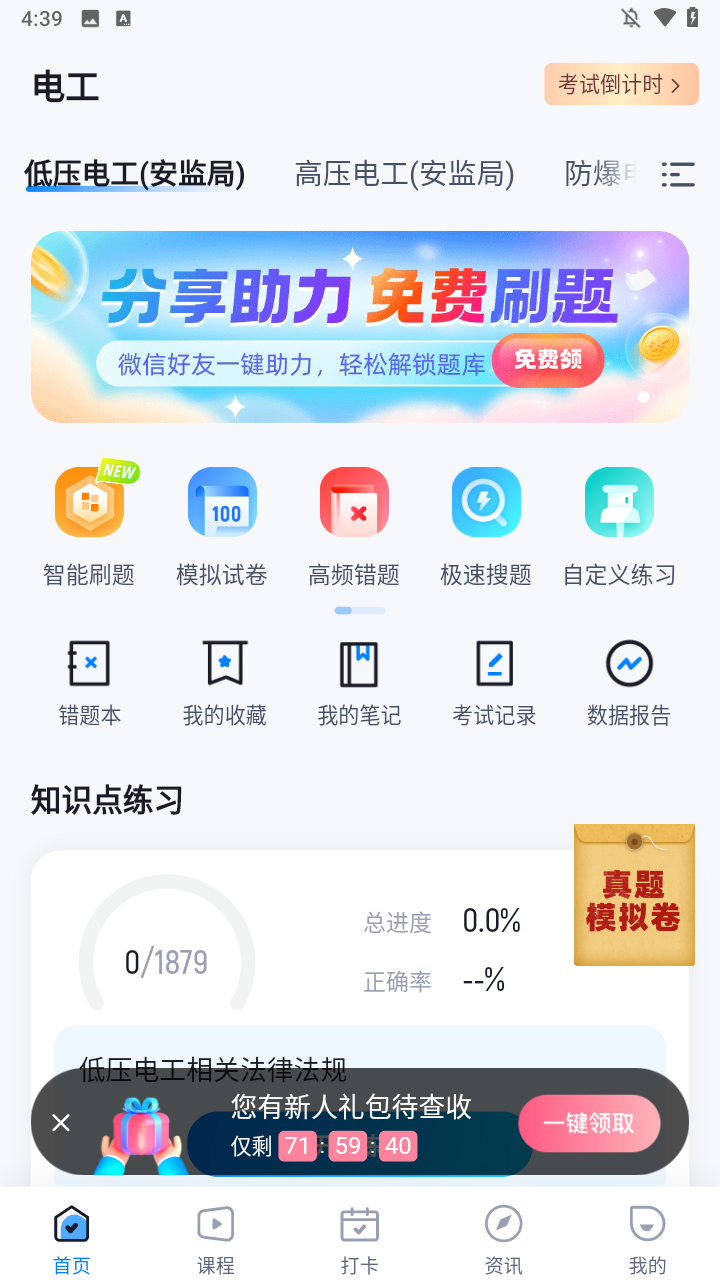Tap the 免费领 button on the banner
The height and width of the screenshot is (1280, 720).
point(548,360)
